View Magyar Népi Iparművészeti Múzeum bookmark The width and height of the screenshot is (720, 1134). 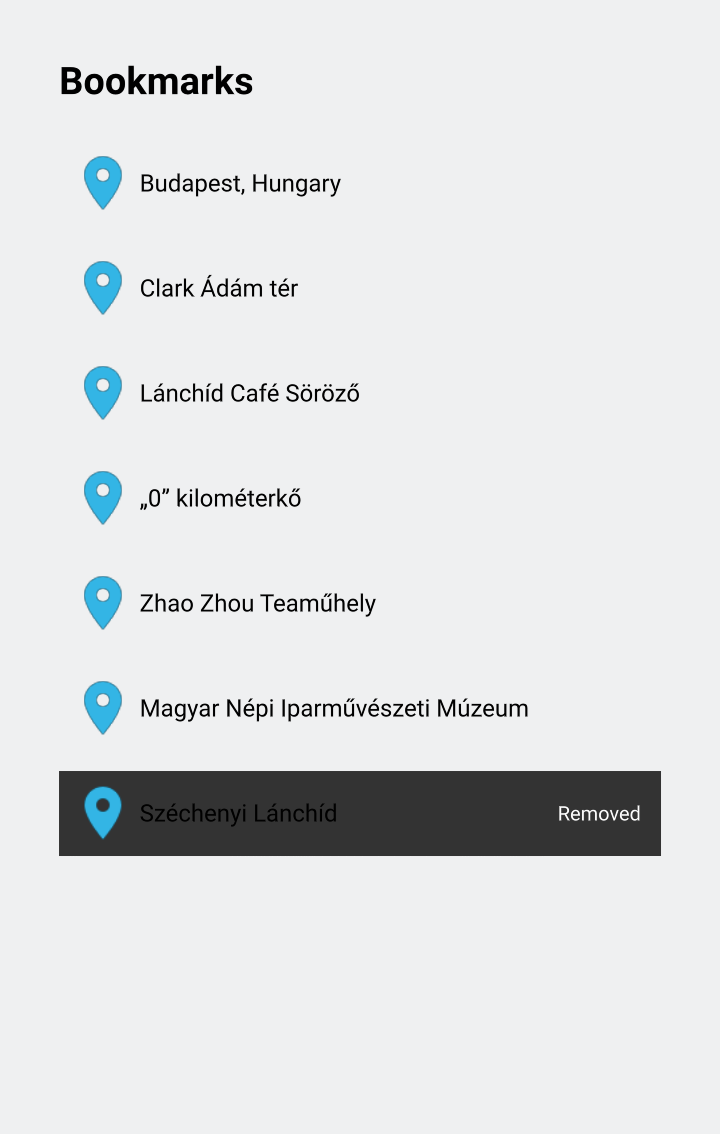point(333,709)
